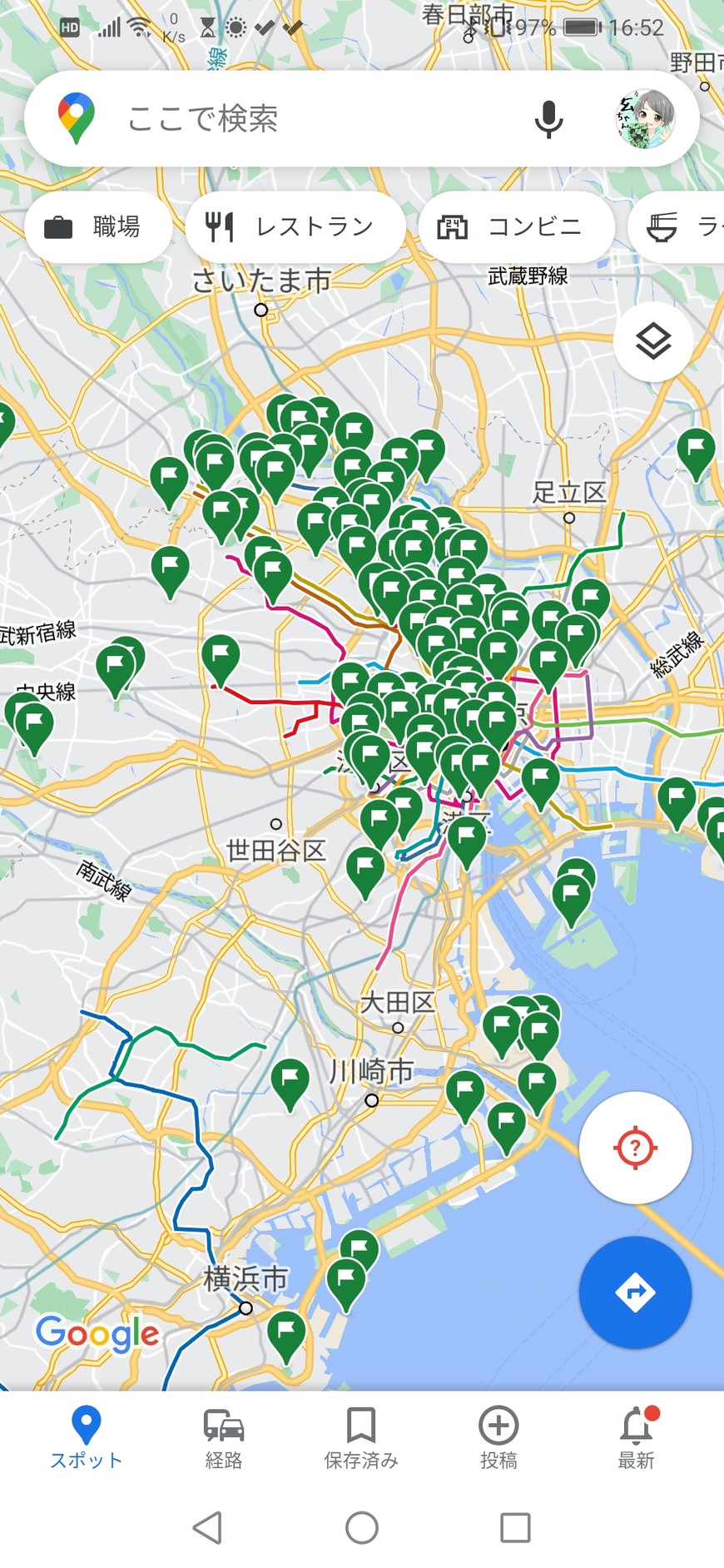Tap the green flag pin near 川崎市

click(x=290, y=1081)
